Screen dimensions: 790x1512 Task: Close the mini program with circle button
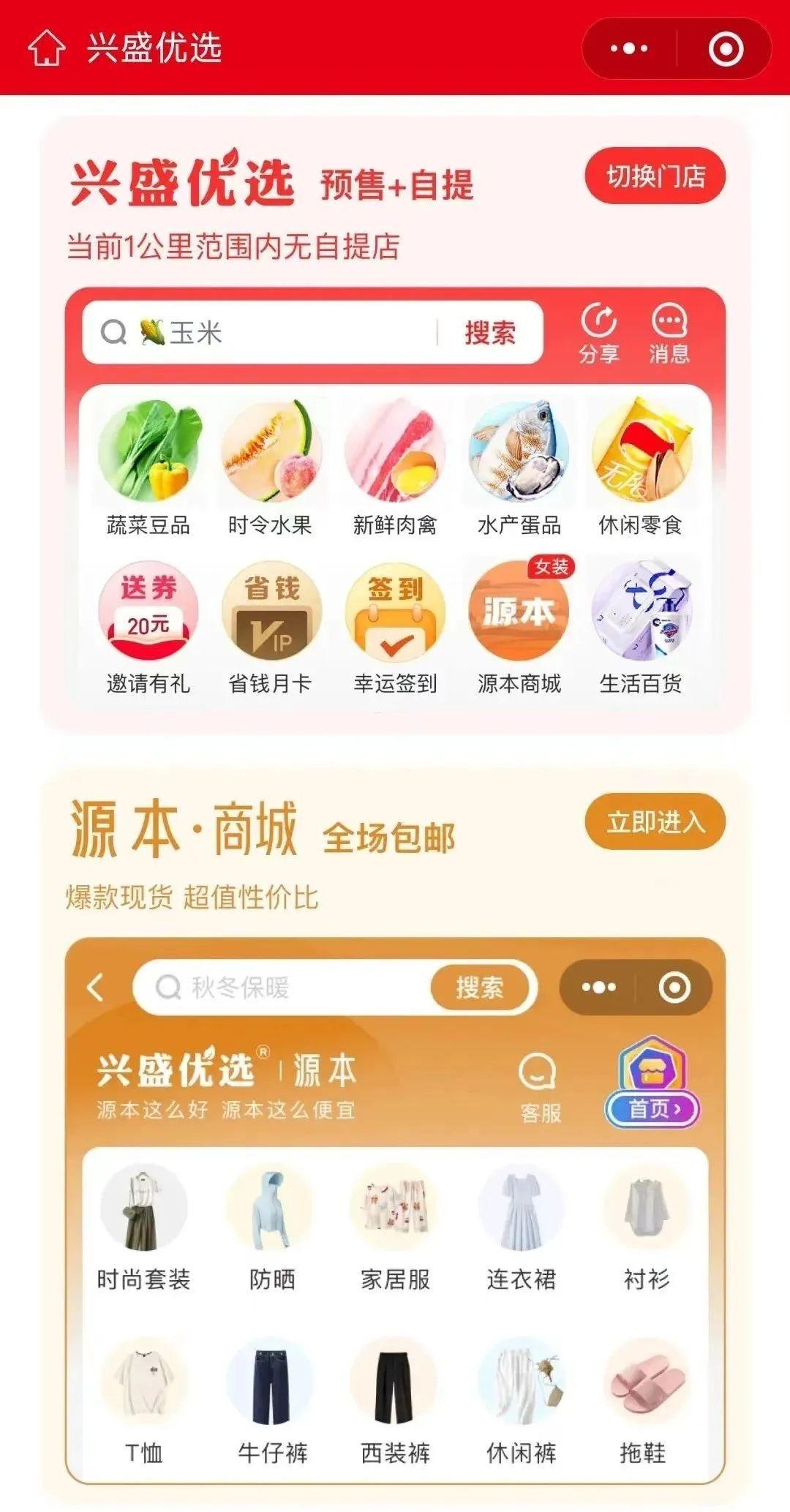pyautogui.click(x=726, y=49)
